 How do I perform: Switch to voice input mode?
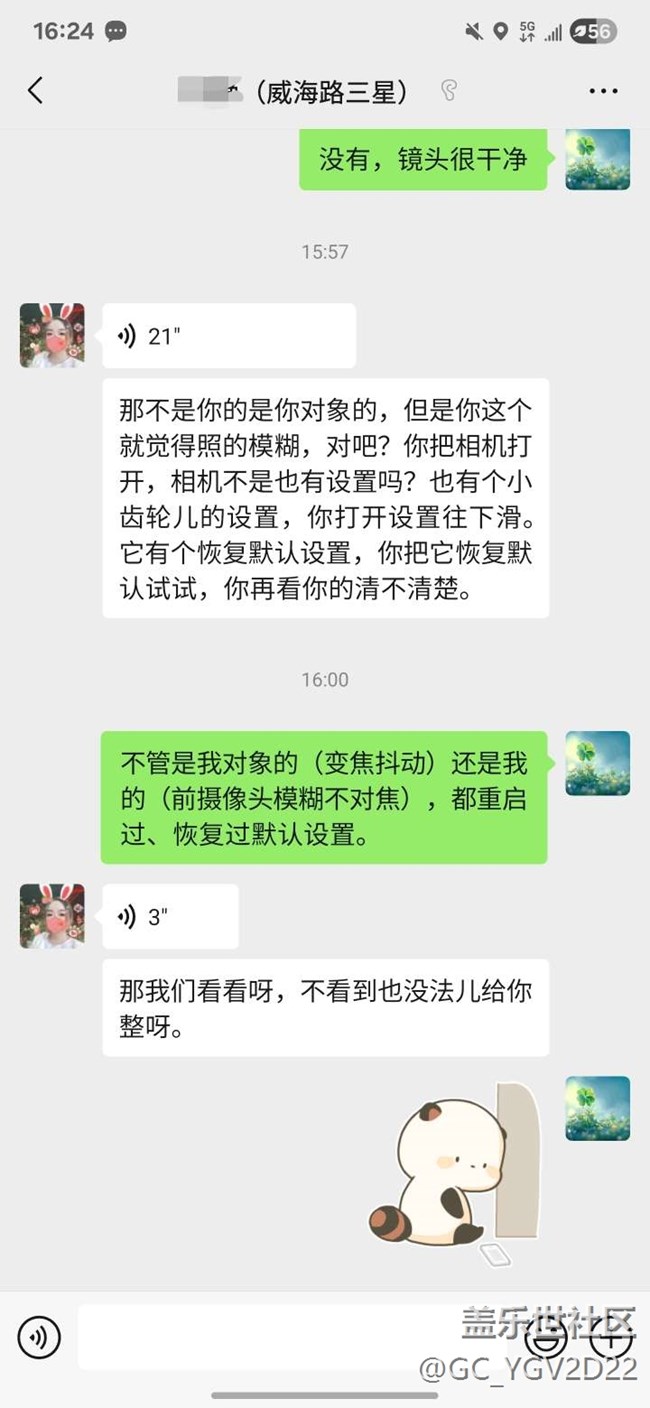click(x=39, y=1337)
